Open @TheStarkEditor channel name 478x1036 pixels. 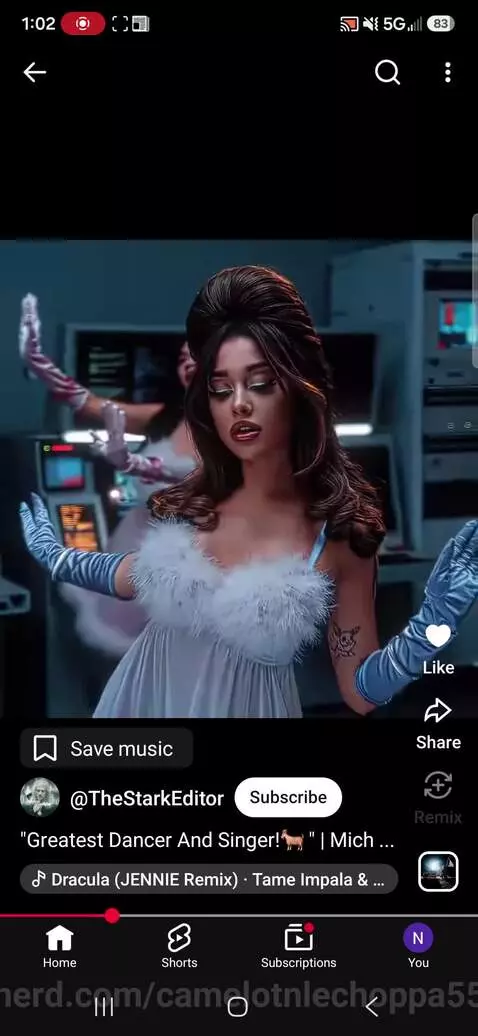click(147, 798)
